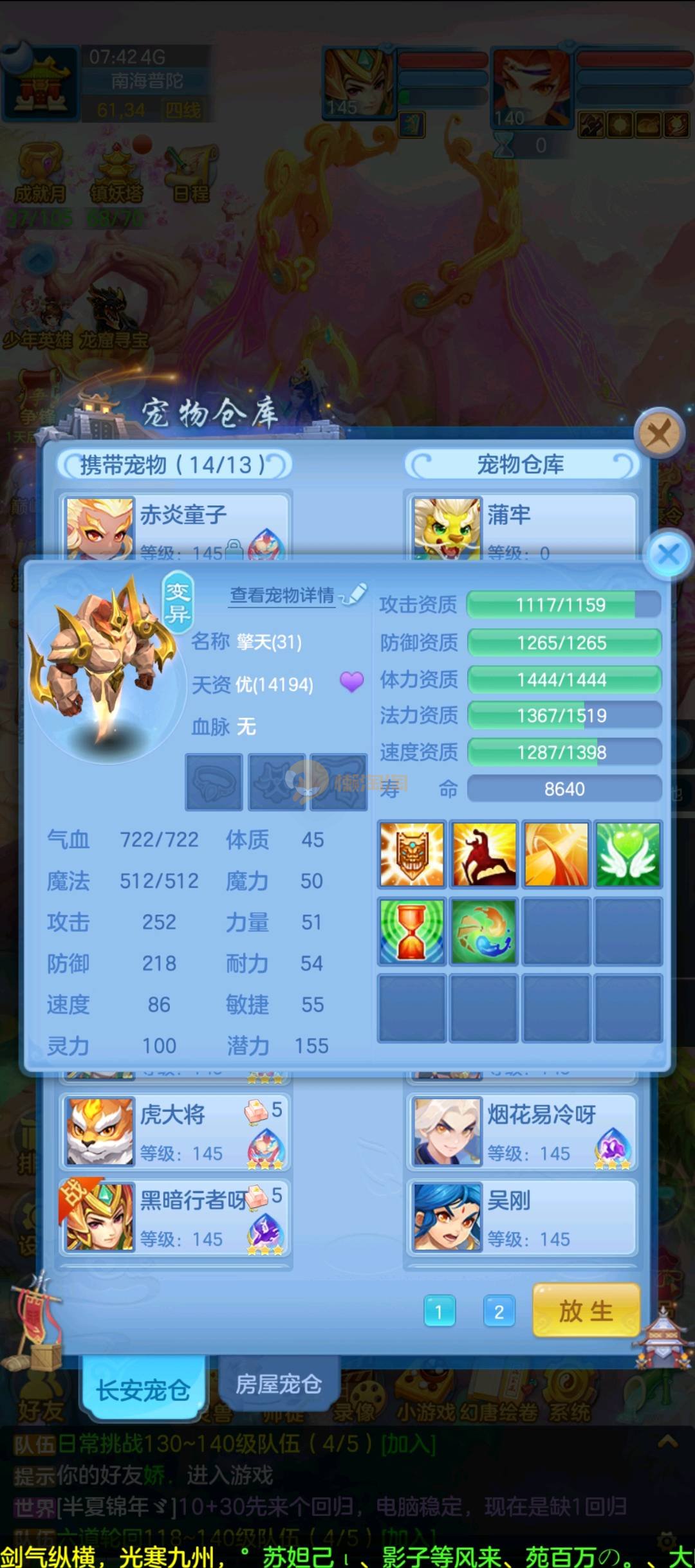The height and width of the screenshot is (1568, 695).
Task: Tap the purple heart next to 天资
Action: (352, 682)
